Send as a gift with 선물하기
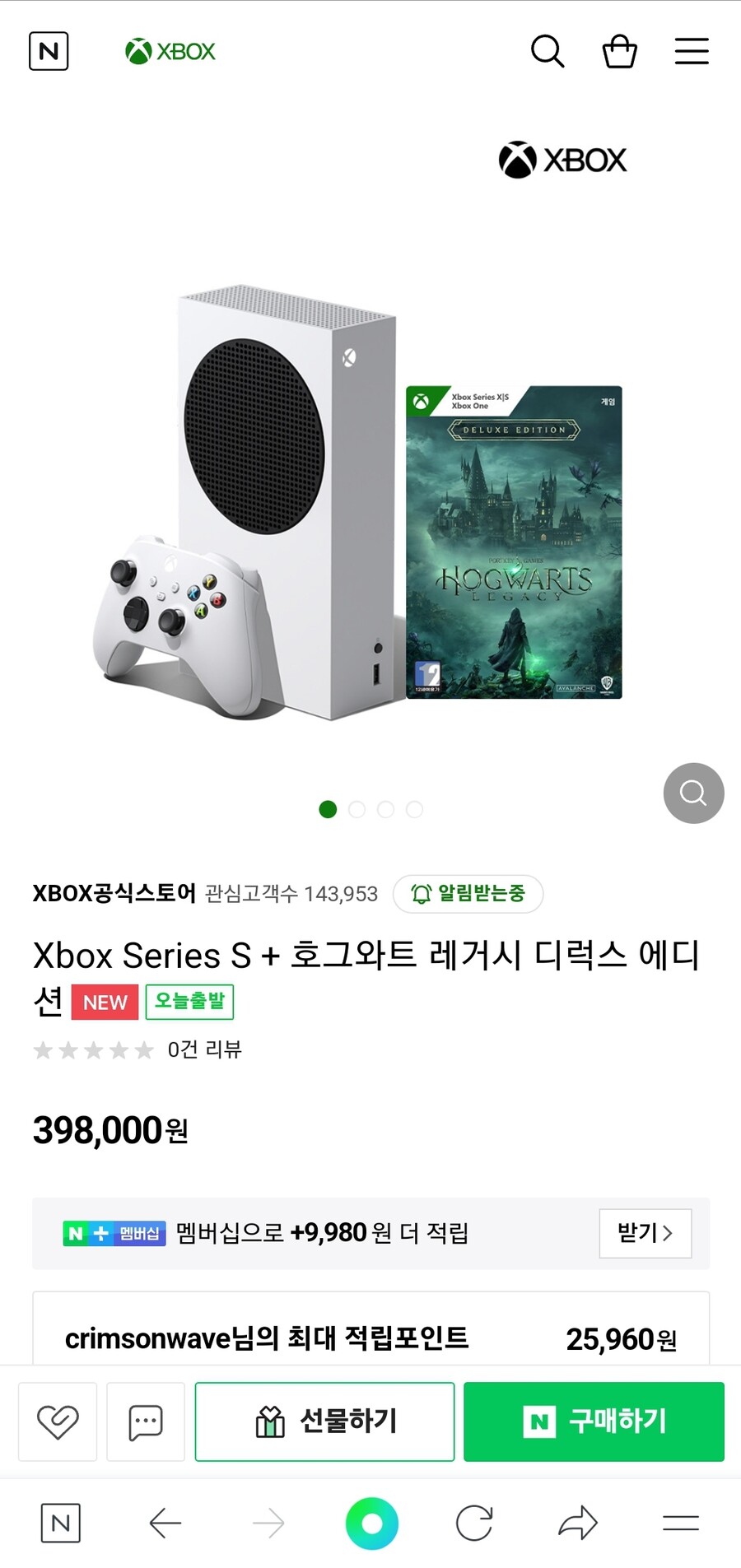741x1568 pixels. point(324,1421)
